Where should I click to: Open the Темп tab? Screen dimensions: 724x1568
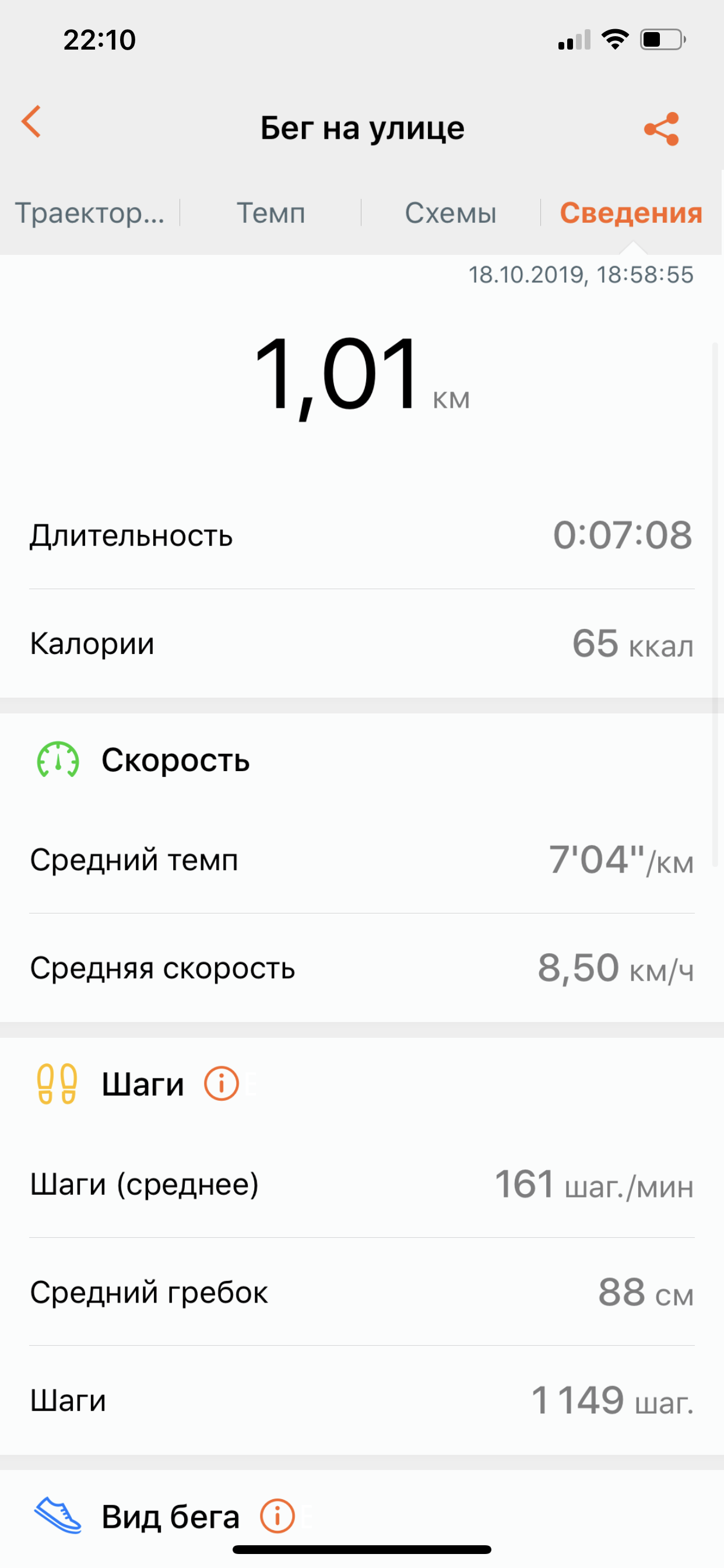point(270,213)
